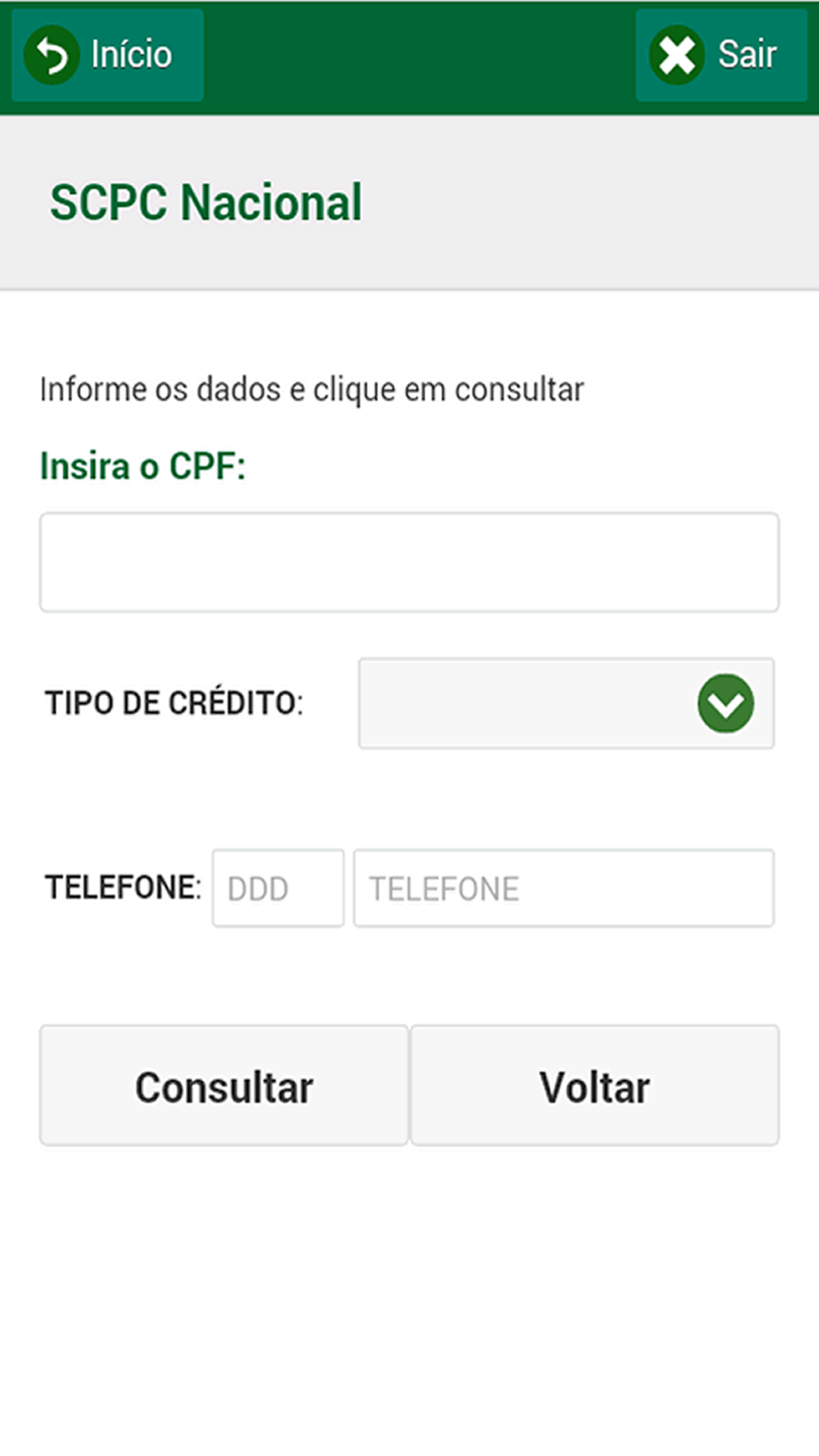
Task: Tap Sair to exit the app
Action: click(721, 56)
